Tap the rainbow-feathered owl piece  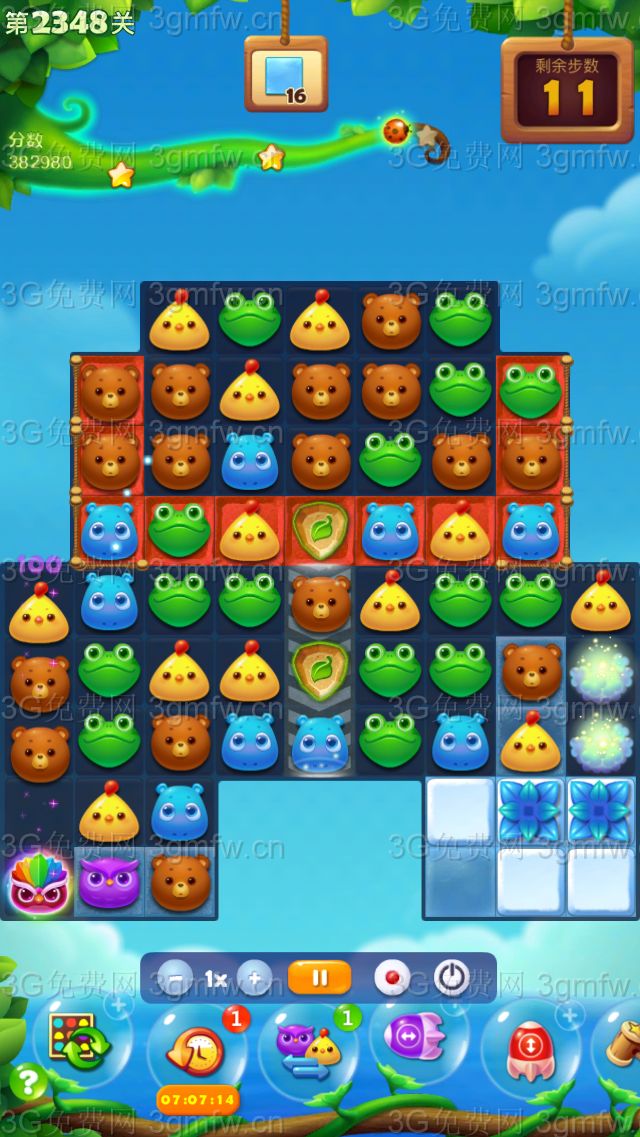click(x=38, y=883)
